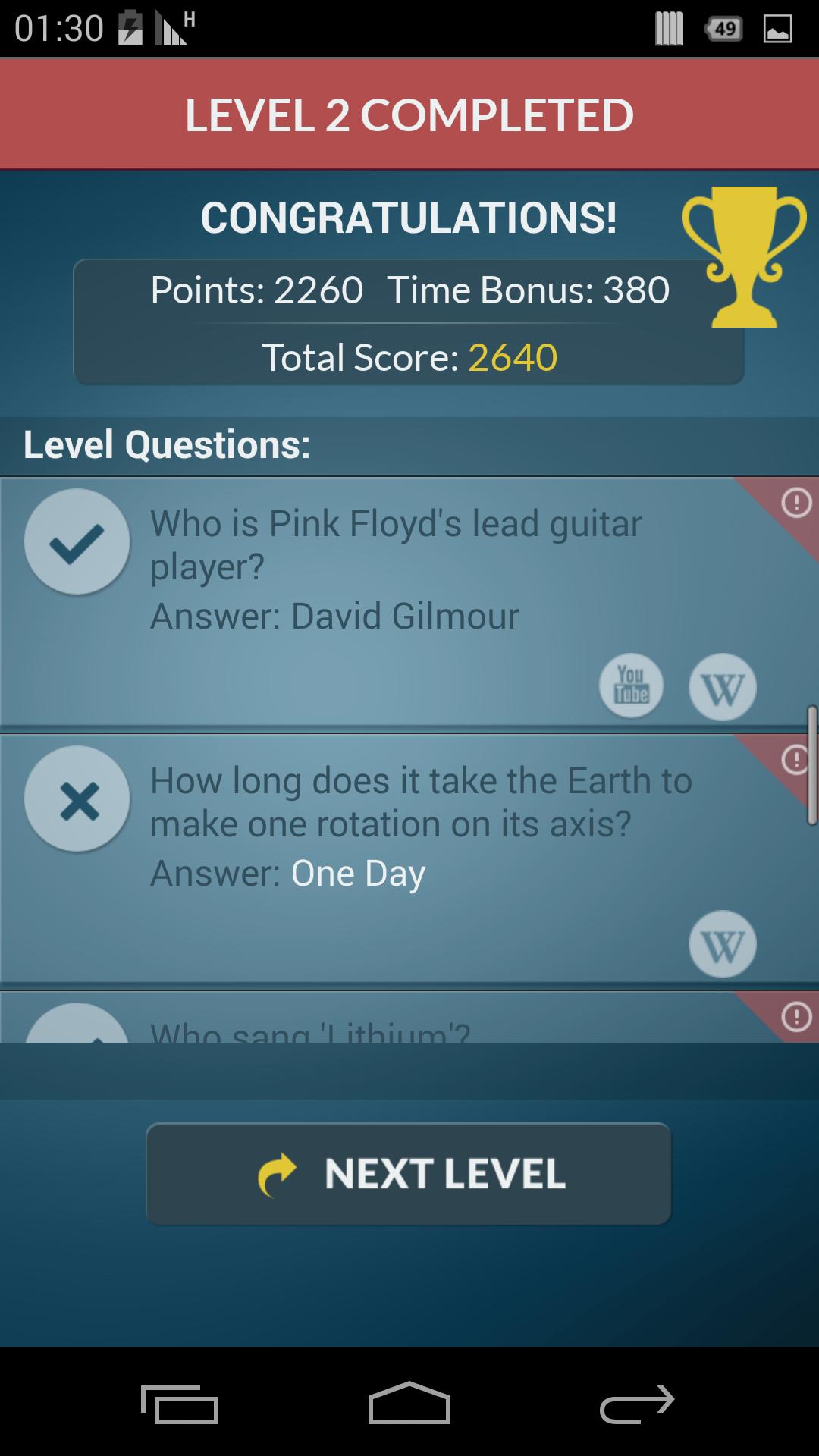The height and width of the screenshot is (1456, 819).
Task: Open Wikipedia for the Pink Floyd question
Action: pyautogui.click(x=722, y=687)
